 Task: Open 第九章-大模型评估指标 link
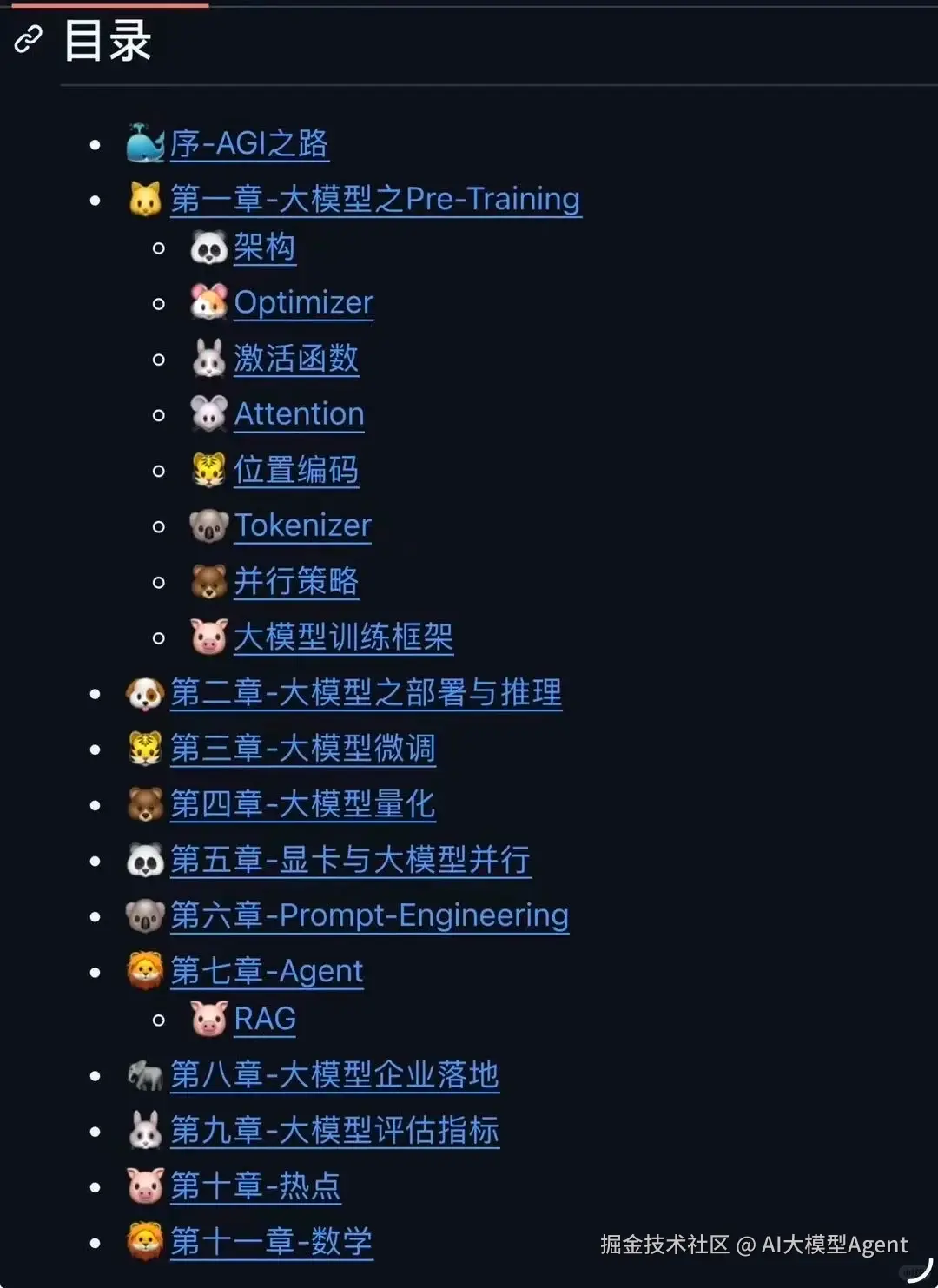pos(334,1130)
